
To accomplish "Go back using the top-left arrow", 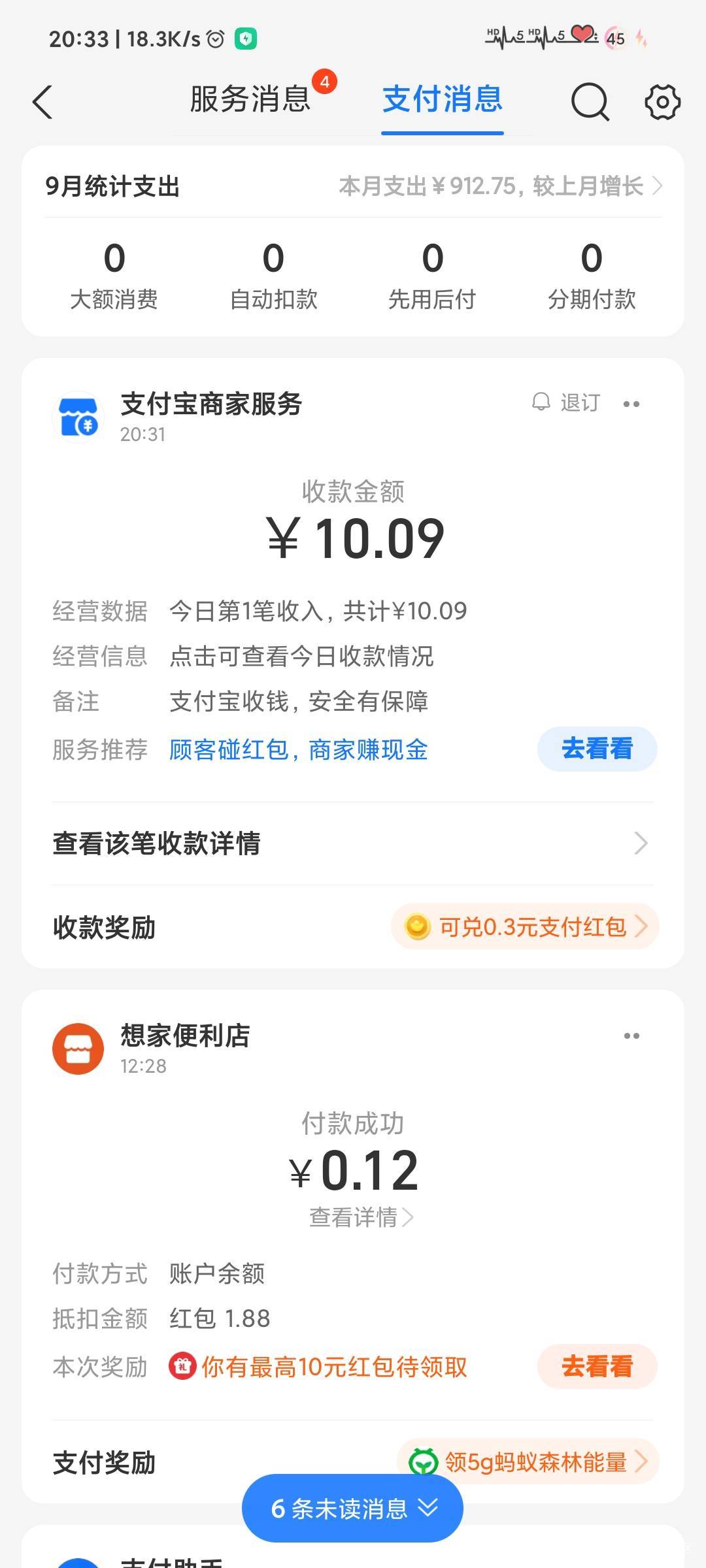I will 42,103.
